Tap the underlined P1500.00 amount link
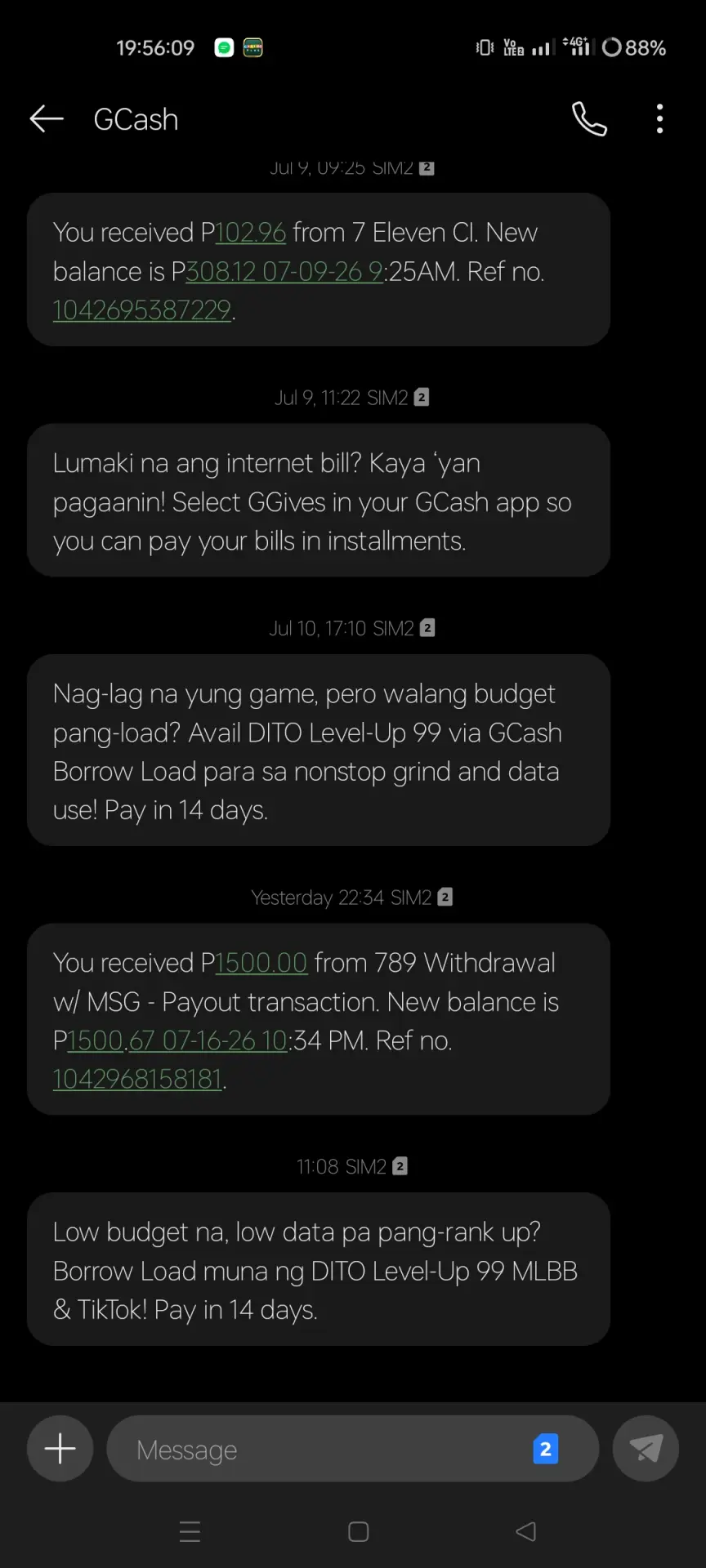 pyautogui.click(x=261, y=963)
